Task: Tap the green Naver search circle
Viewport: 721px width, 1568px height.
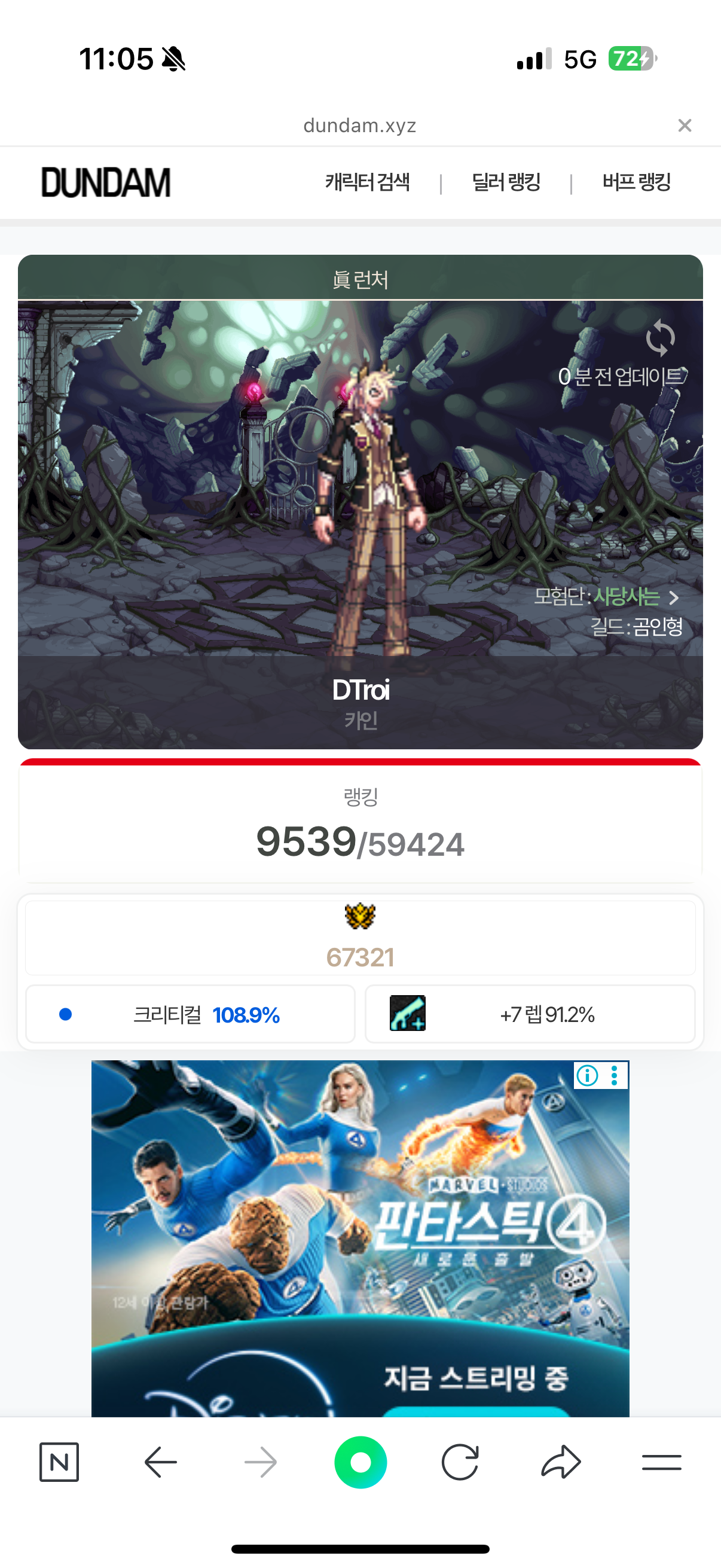Action: (360, 1462)
